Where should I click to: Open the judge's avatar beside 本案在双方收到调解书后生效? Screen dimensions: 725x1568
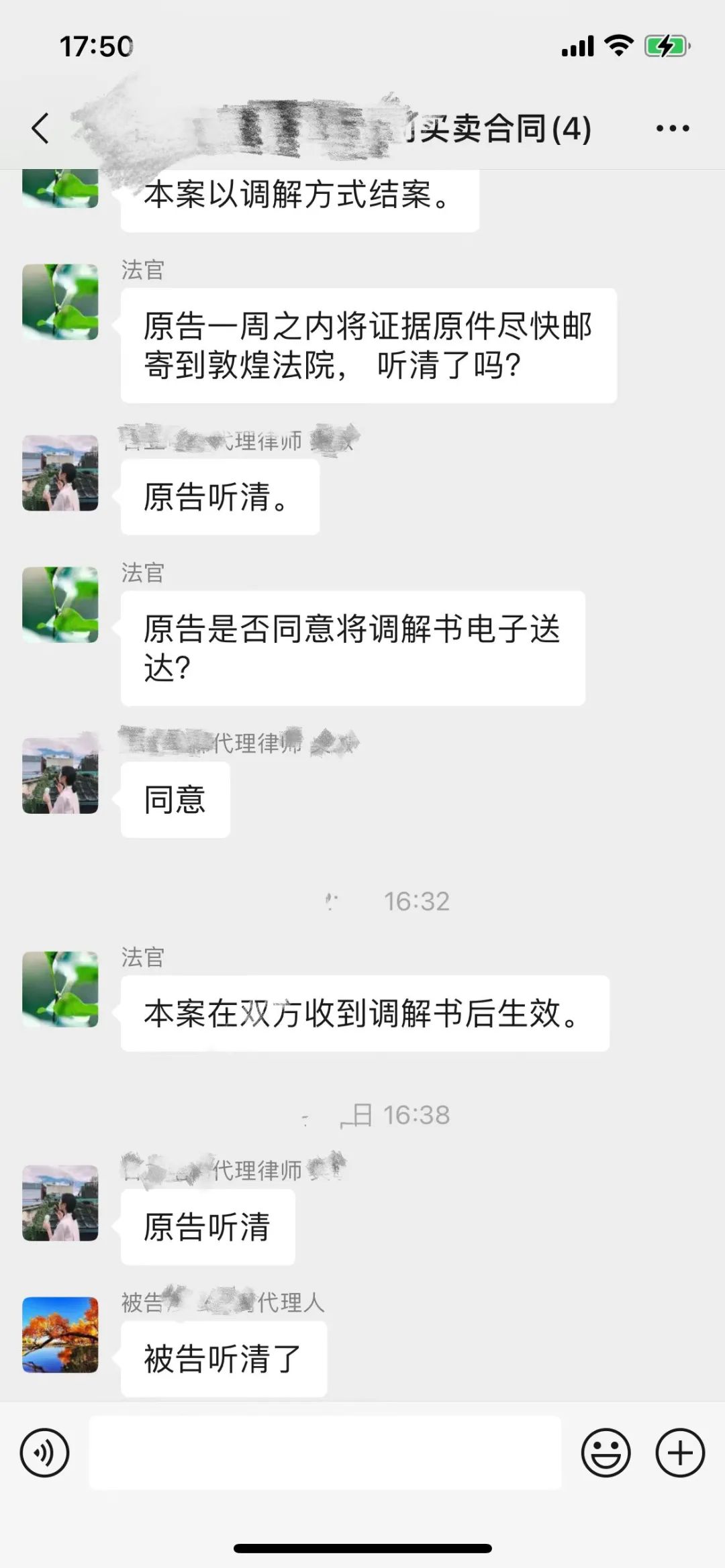click(60, 989)
